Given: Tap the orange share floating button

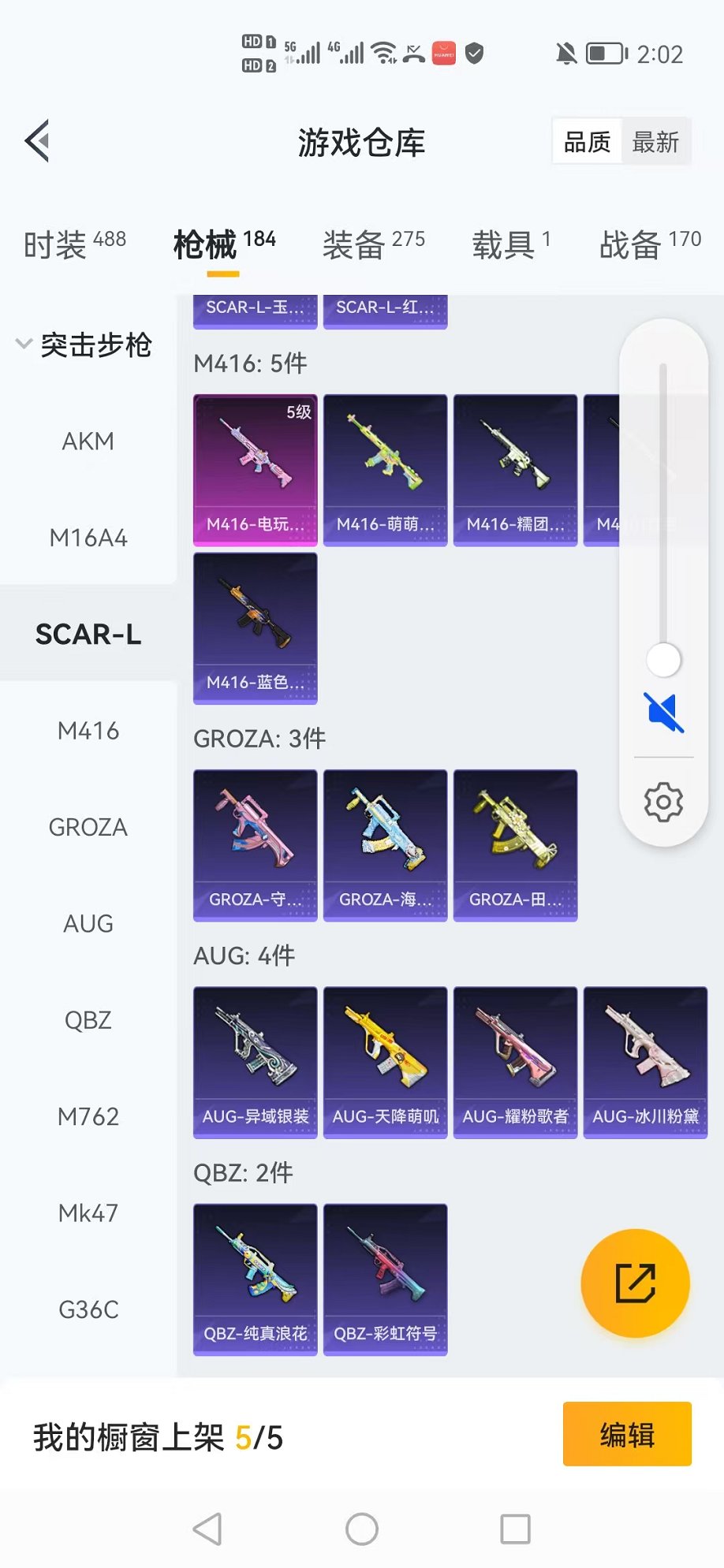Looking at the screenshot, I should pos(635,1283).
